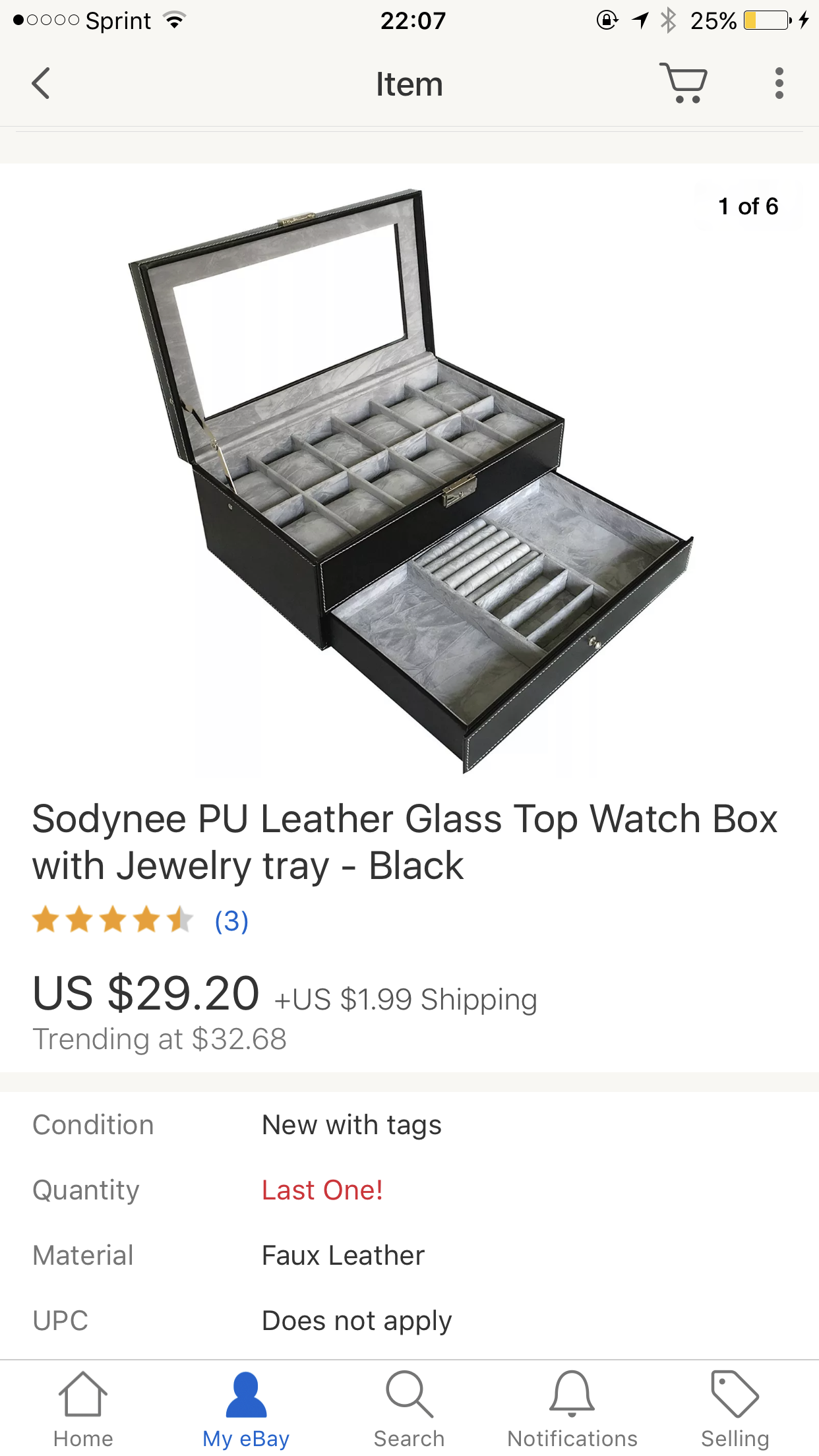The width and height of the screenshot is (819, 1456).
Task: Switch to the Home tab
Action: tap(83, 1409)
